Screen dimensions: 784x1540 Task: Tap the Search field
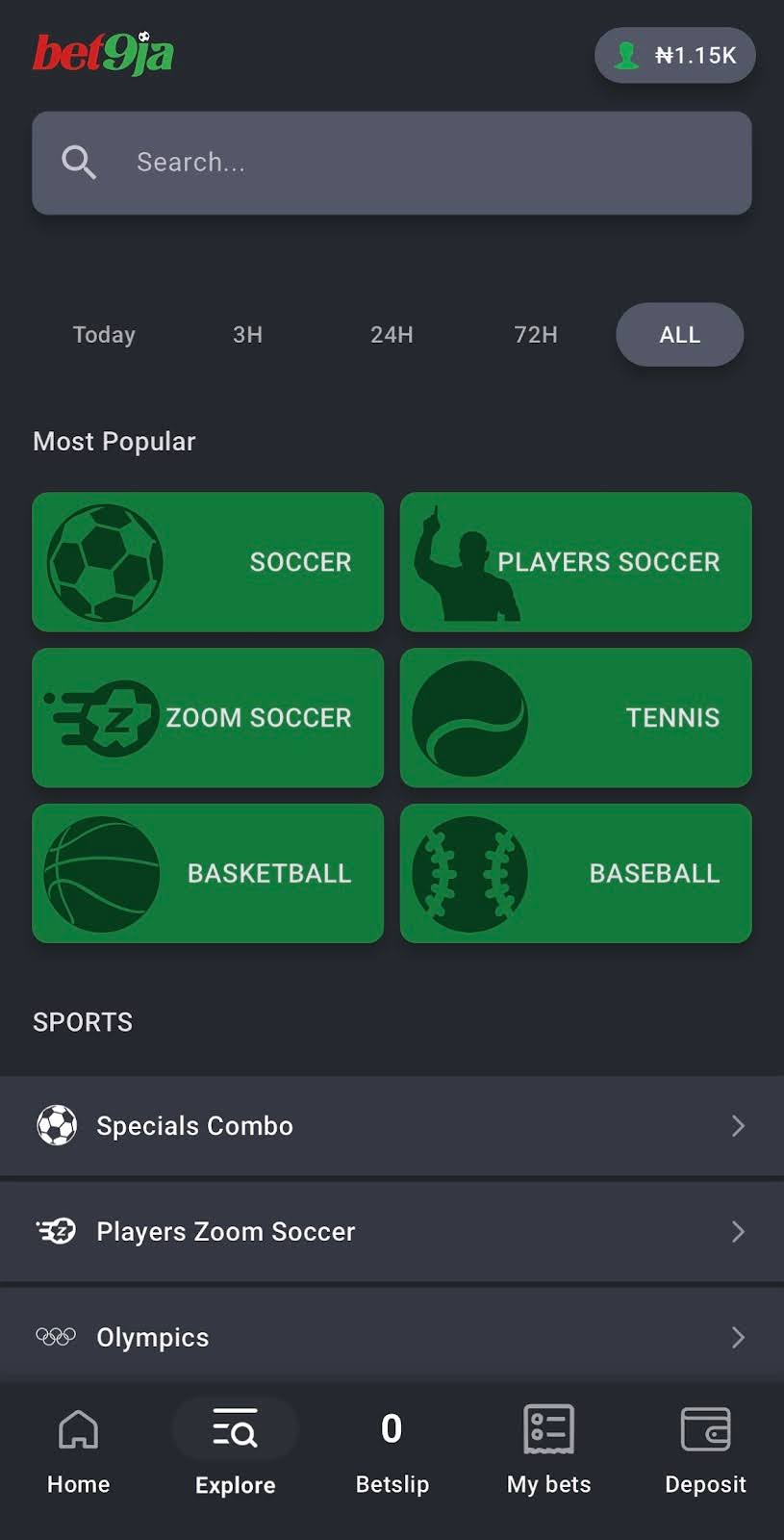[392, 163]
